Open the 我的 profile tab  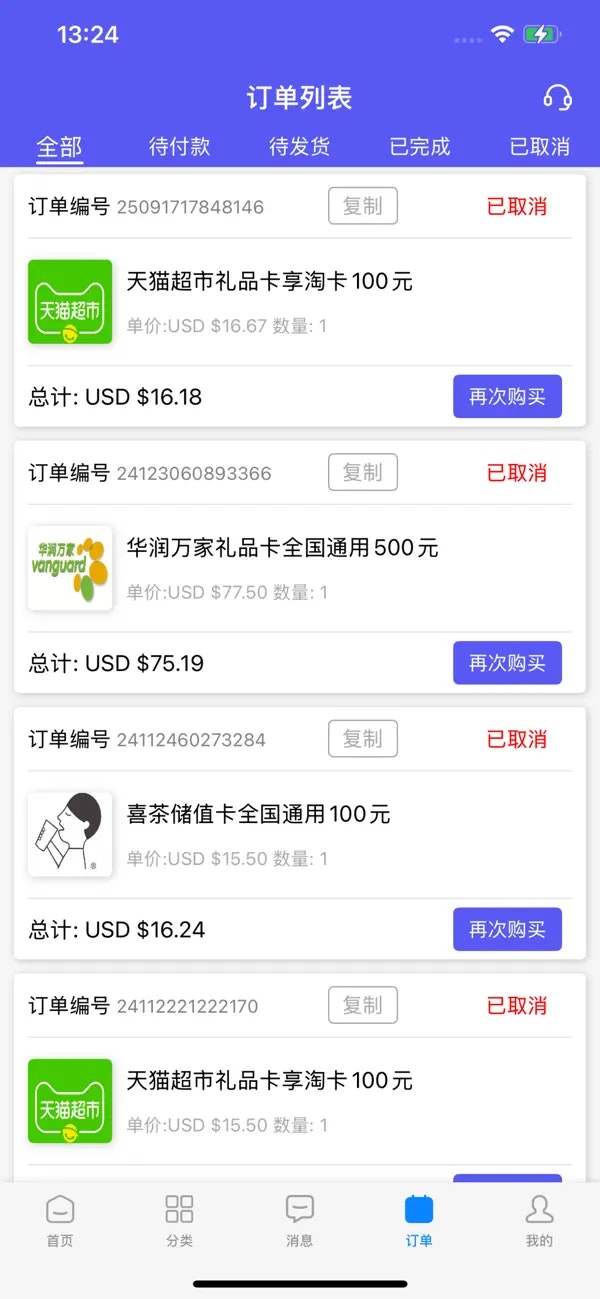(539, 1221)
